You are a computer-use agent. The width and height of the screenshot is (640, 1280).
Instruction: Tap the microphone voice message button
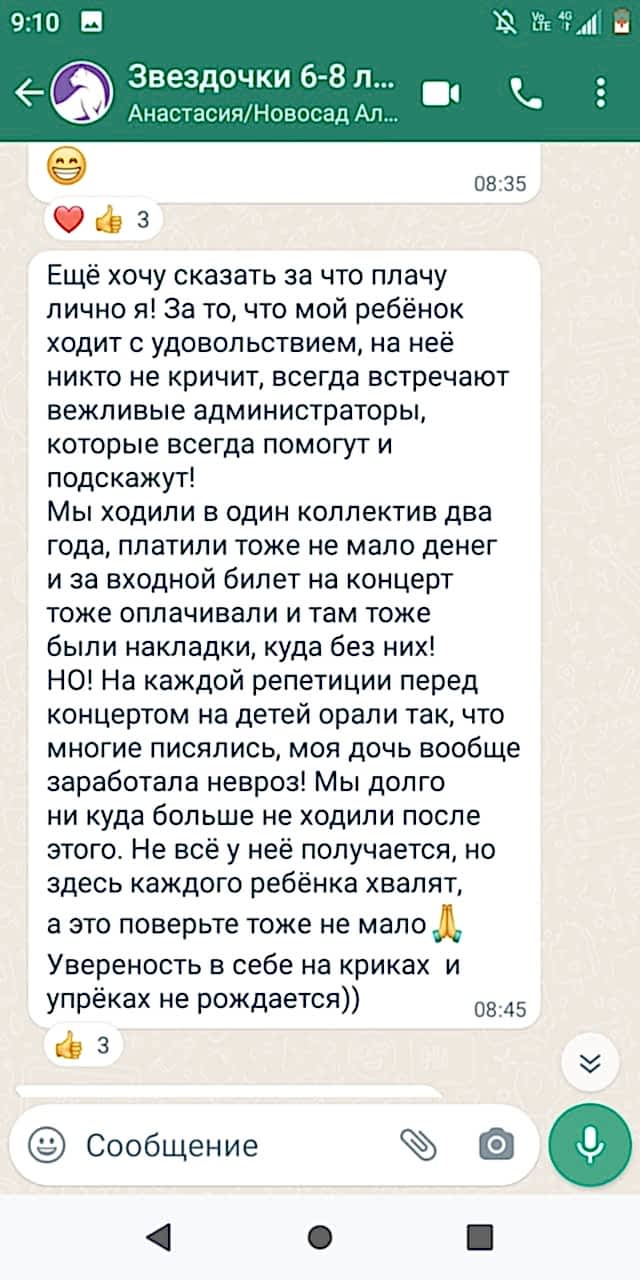591,1145
